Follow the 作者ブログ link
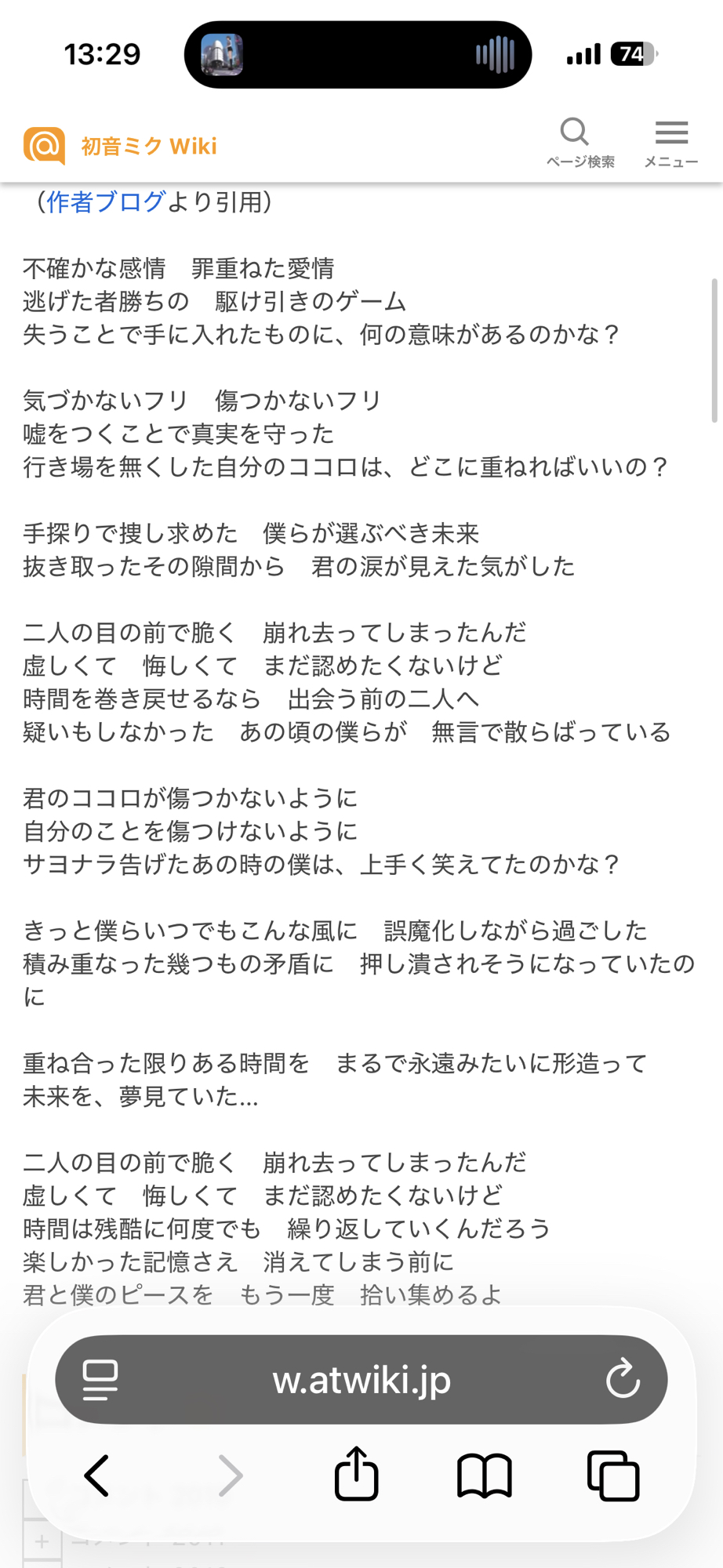 [107, 202]
